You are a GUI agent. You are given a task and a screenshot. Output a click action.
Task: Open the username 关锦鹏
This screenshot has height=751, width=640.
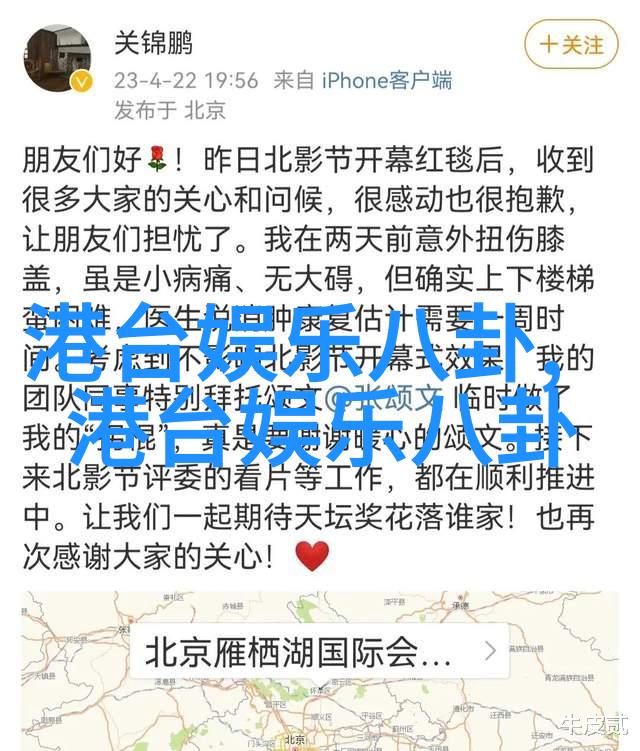154,44
